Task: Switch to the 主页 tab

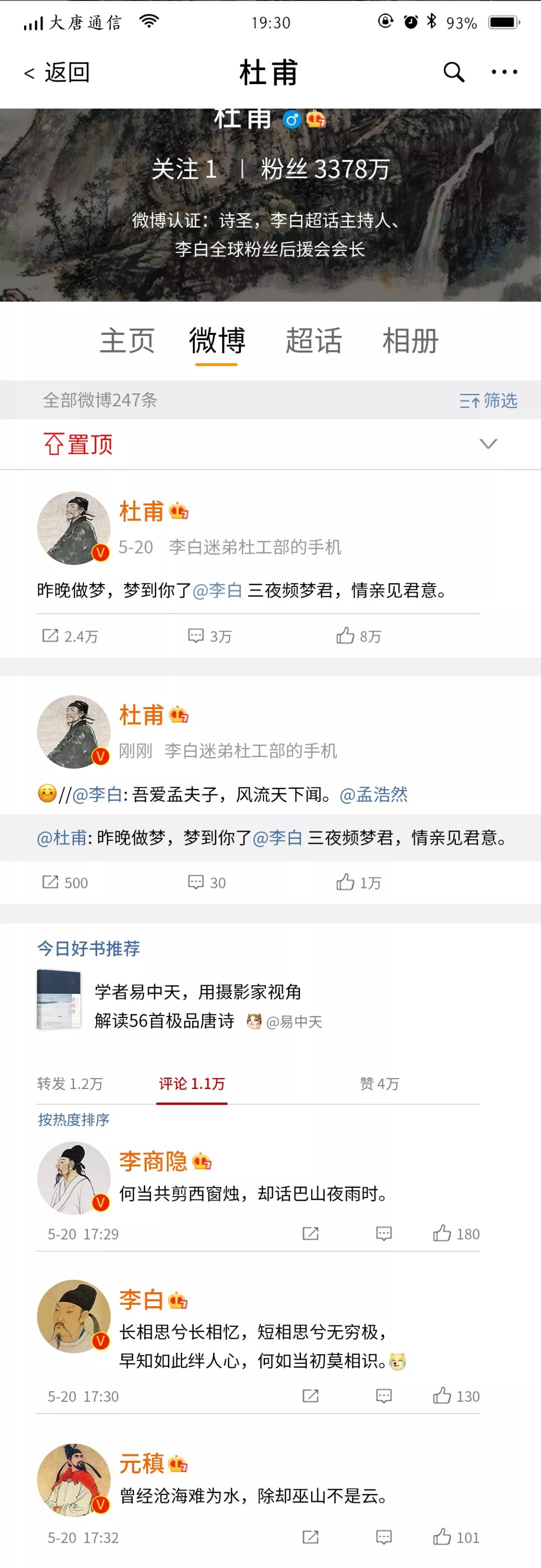Action: coord(127,340)
